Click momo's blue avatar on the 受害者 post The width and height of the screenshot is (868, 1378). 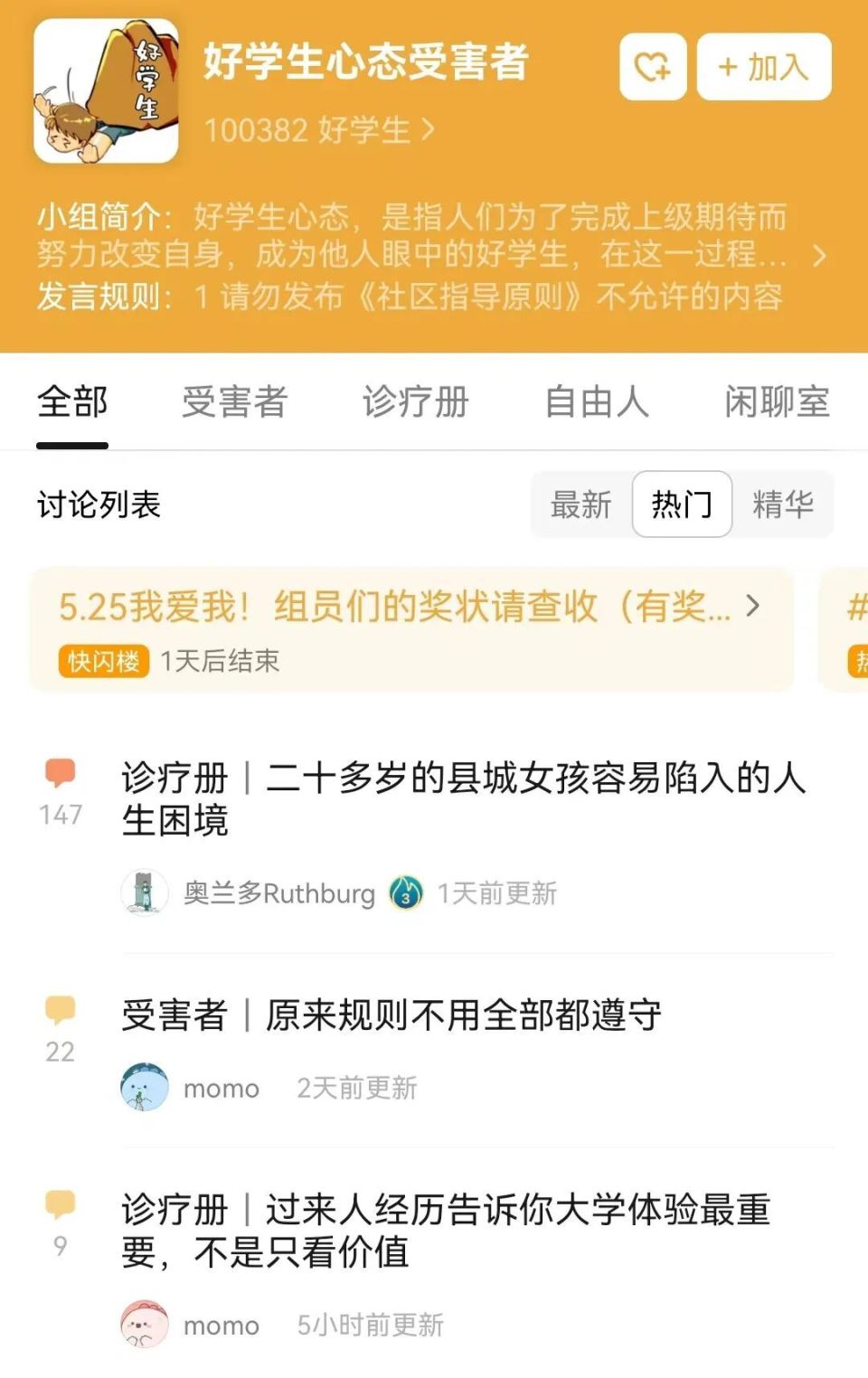pyautogui.click(x=145, y=1088)
